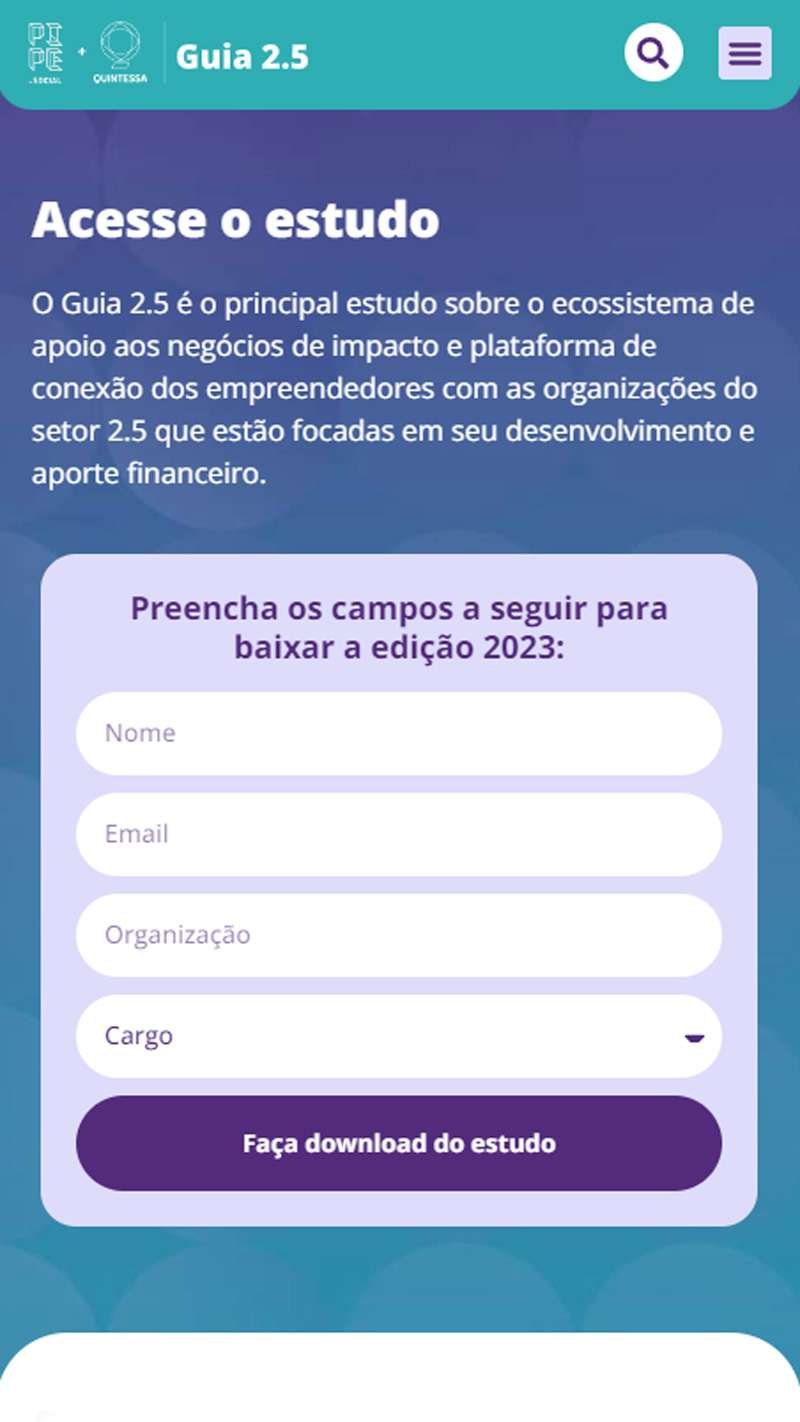Open the hamburger menu
Screen dimensions: 800x1422
point(744,53)
